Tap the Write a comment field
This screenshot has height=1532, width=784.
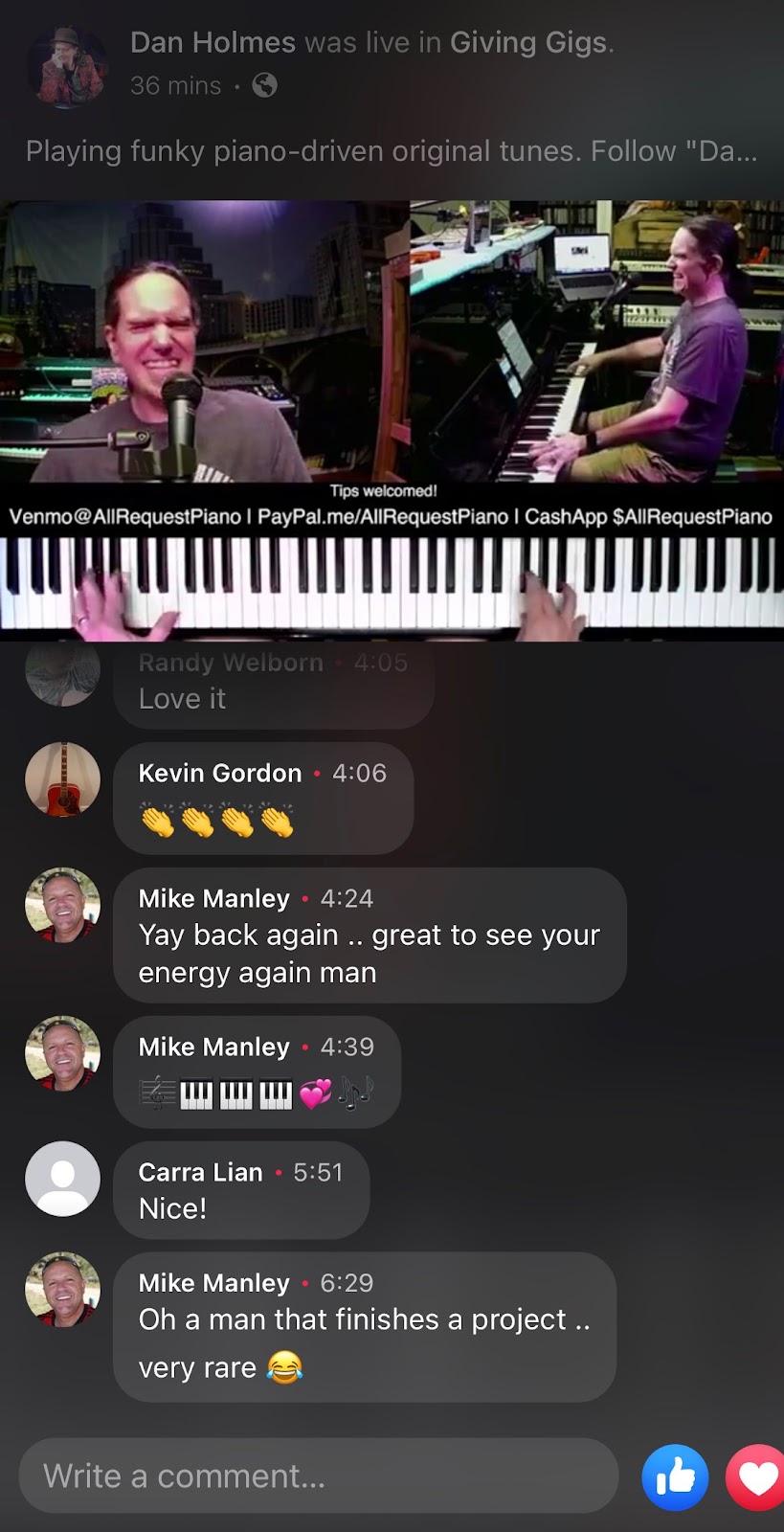[318, 1476]
